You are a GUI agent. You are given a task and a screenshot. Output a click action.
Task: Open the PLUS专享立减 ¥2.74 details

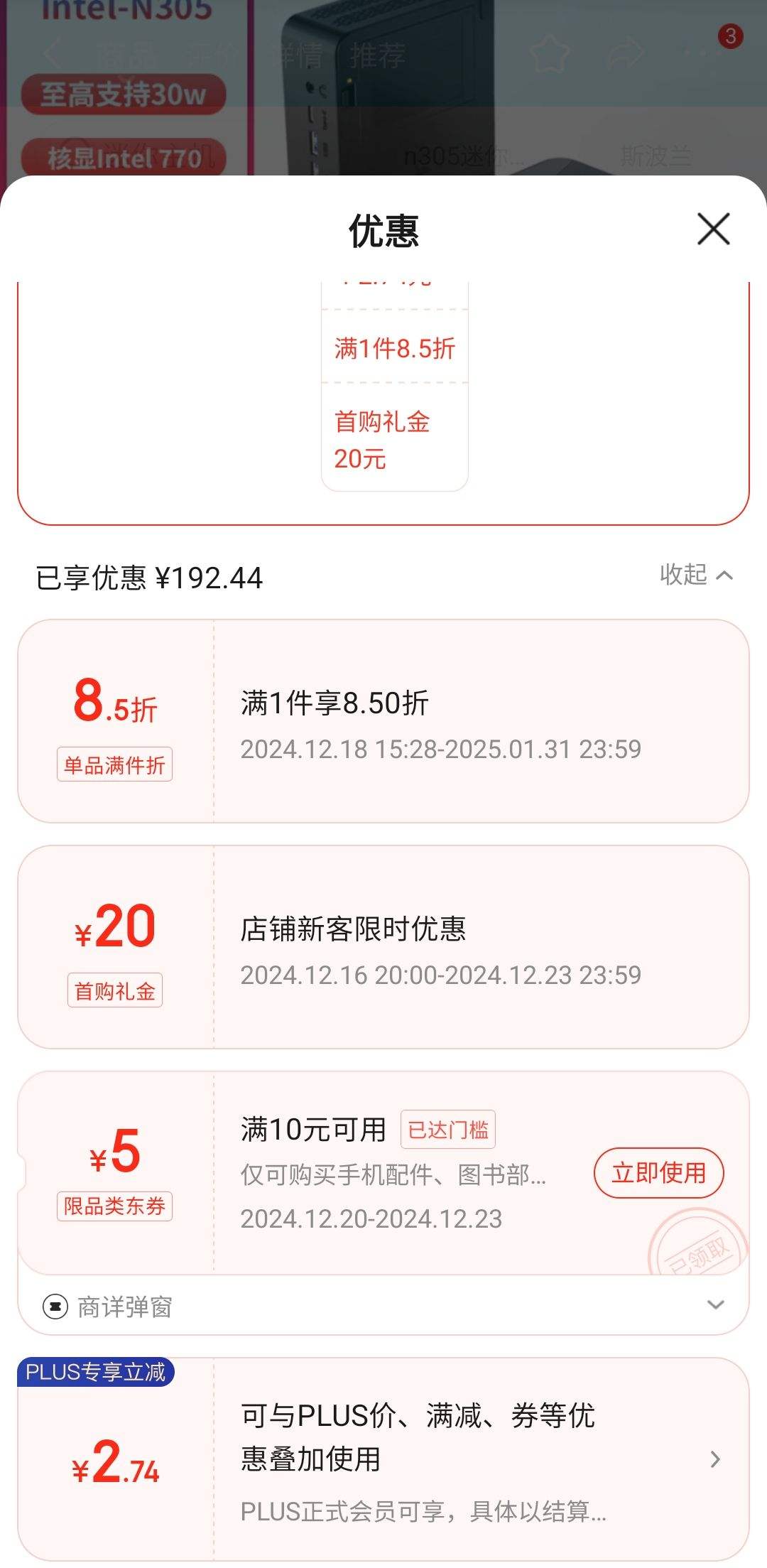tap(714, 1459)
